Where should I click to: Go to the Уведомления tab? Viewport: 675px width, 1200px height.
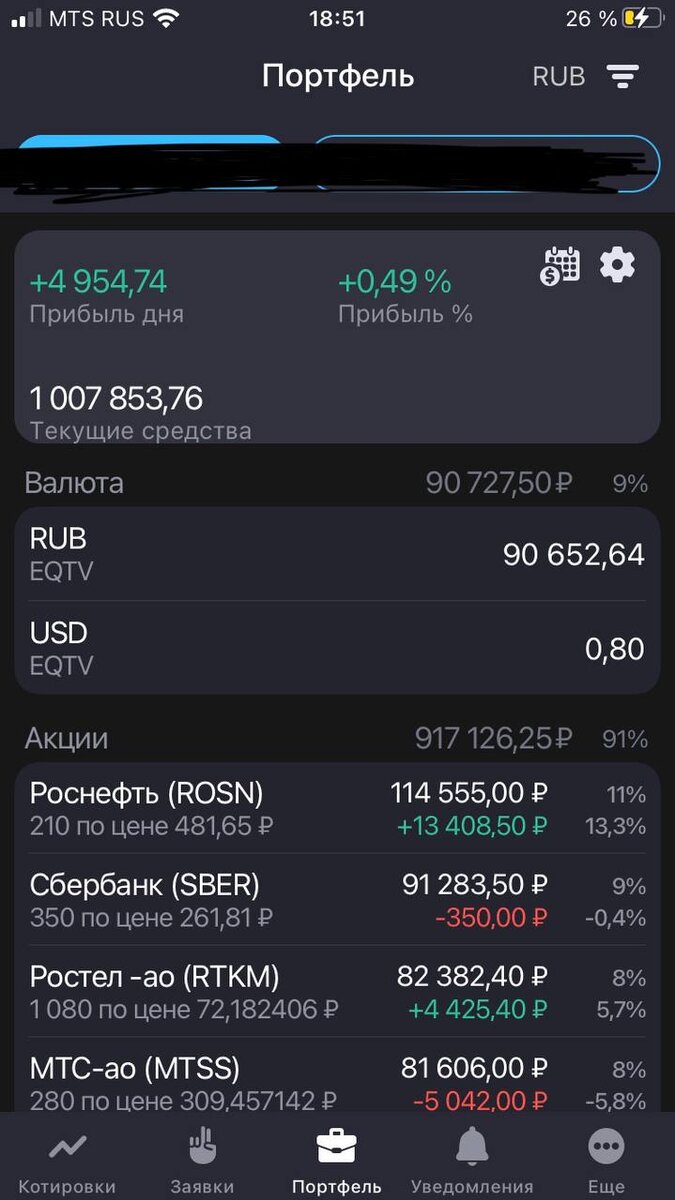[472, 1162]
